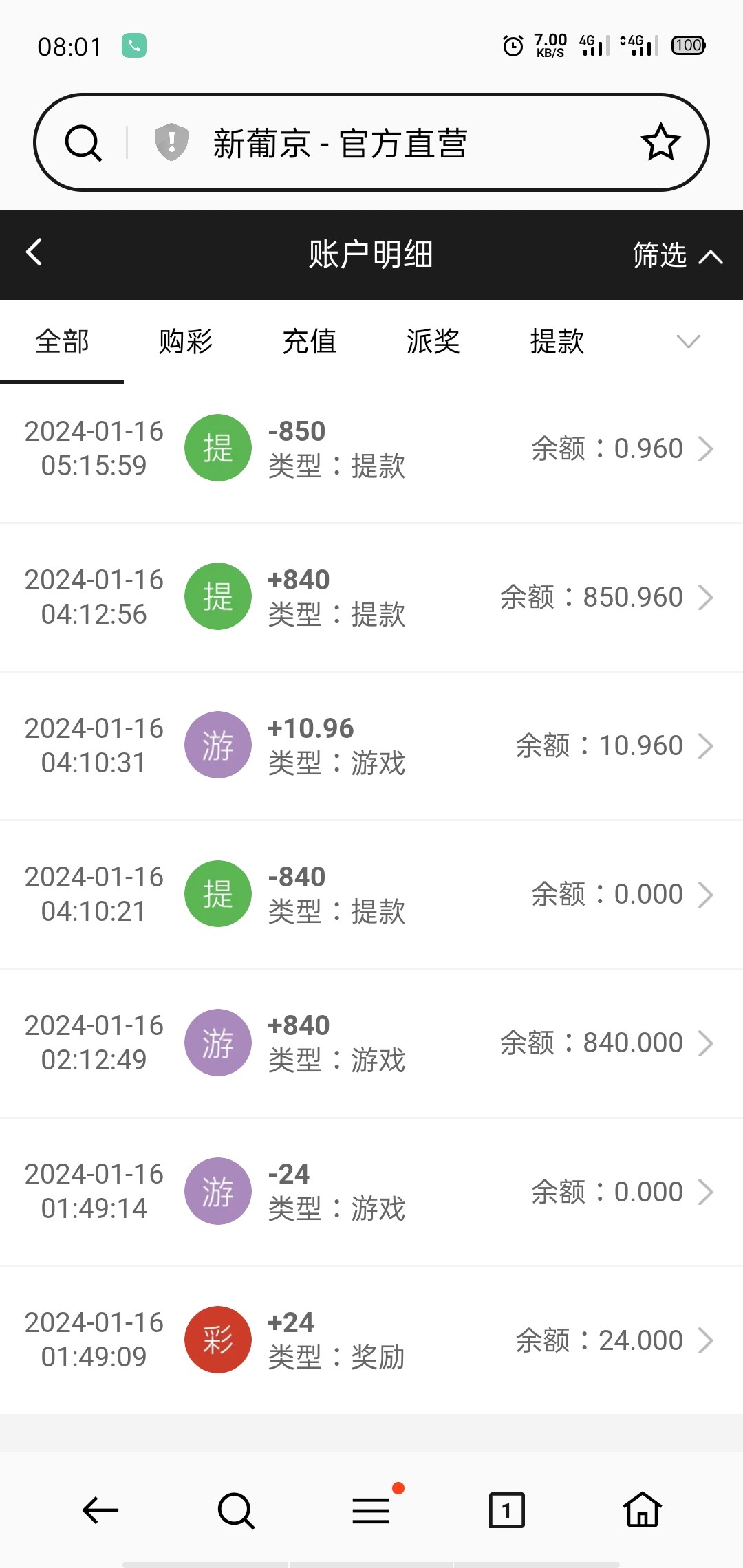Go back using the header back arrow
This screenshot has height=1568, width=743.
(x=33, y=253)
